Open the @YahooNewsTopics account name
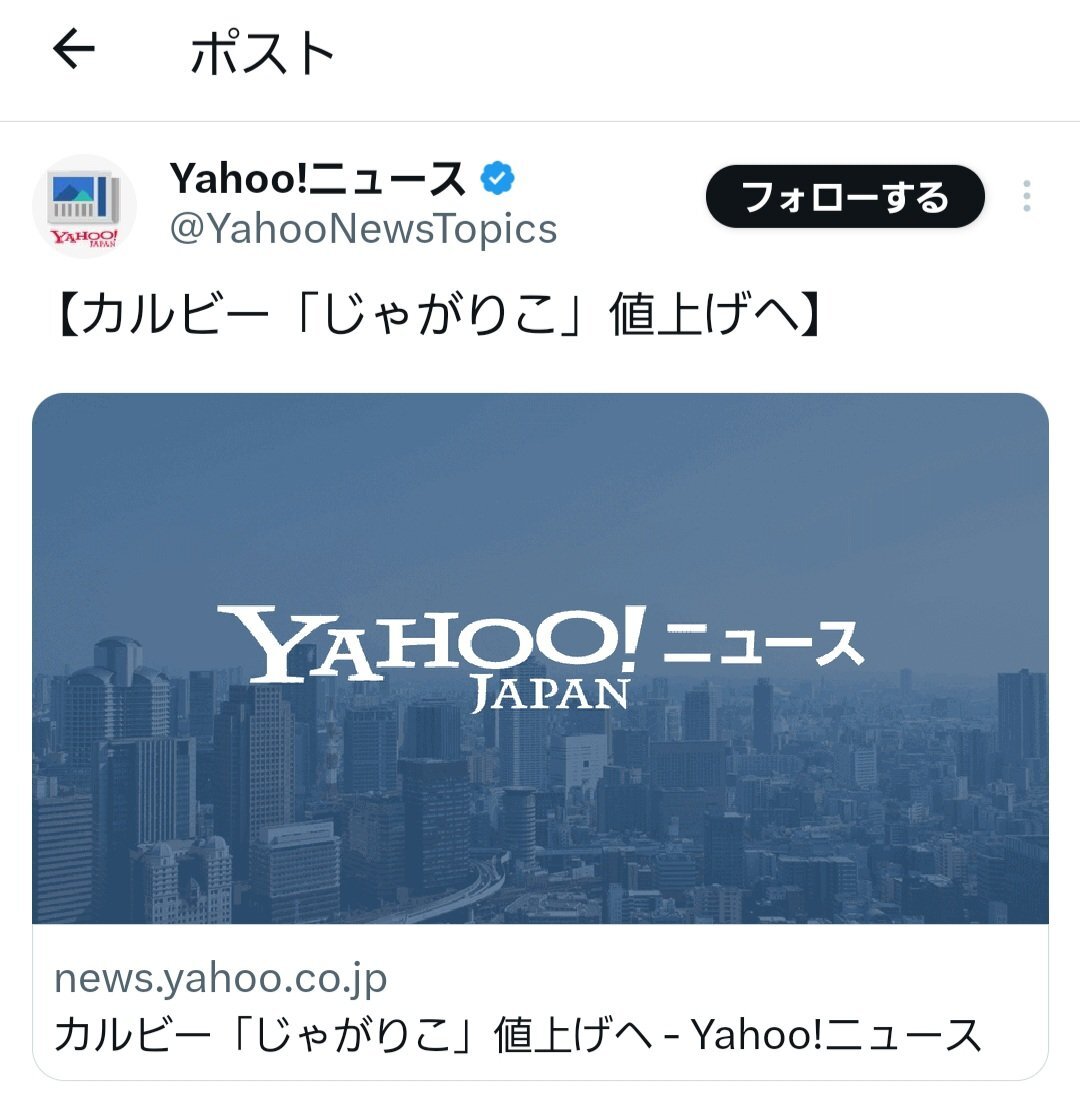This screenshot has width=1080, height=1106. click(363, 230)
